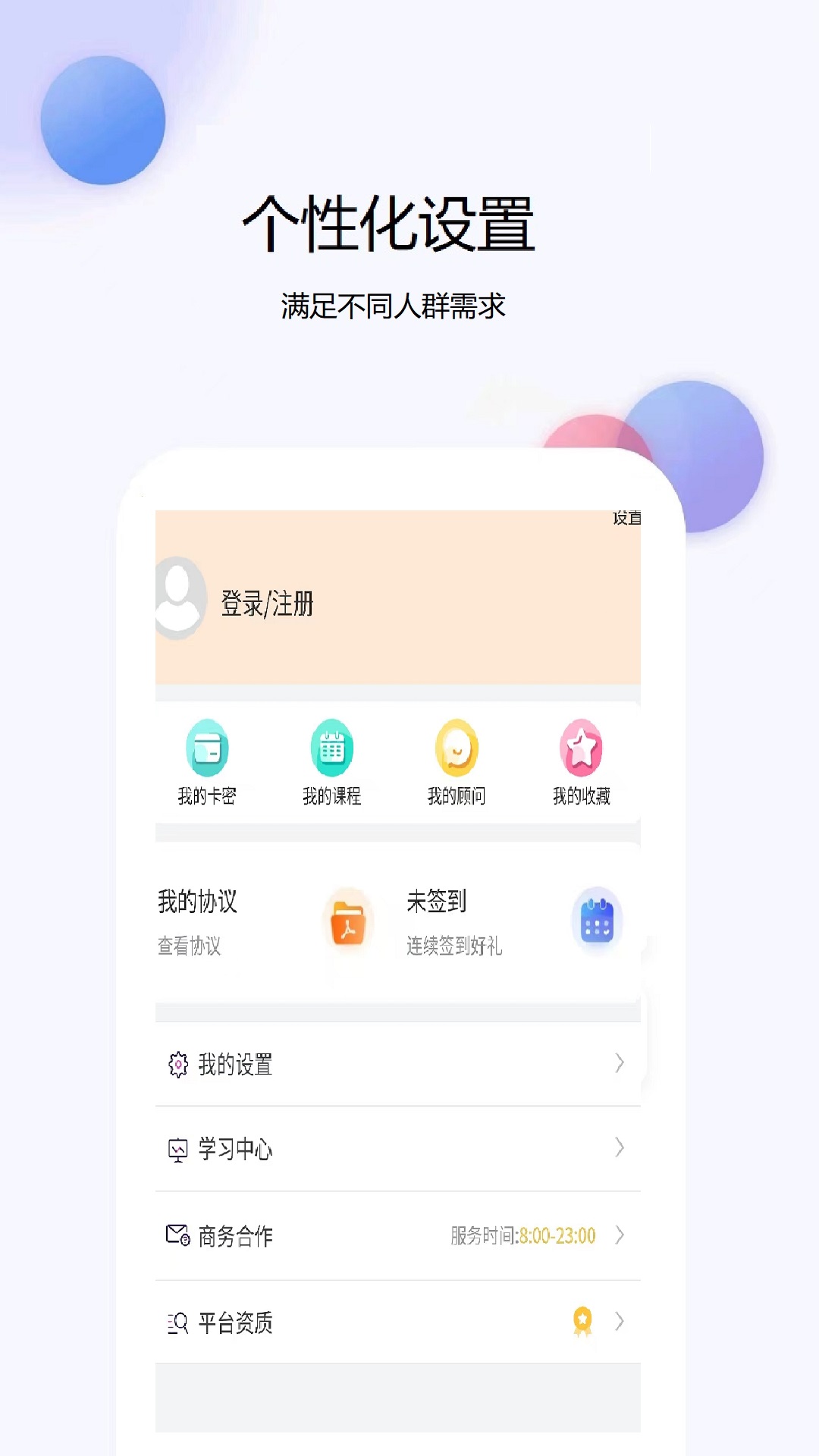Select the monitor icon beside 学习中心
The height and width of the screenshot is (1456, 819).
pos(177,1150)
